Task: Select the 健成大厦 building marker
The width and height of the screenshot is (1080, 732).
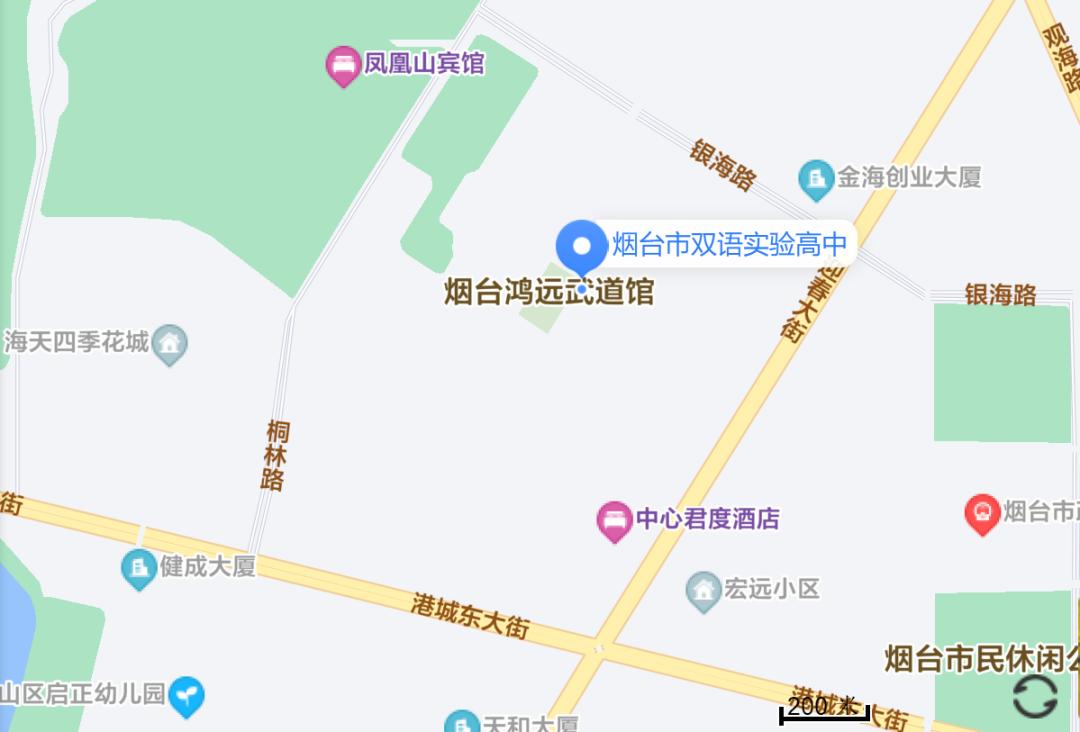Action: 138,568
